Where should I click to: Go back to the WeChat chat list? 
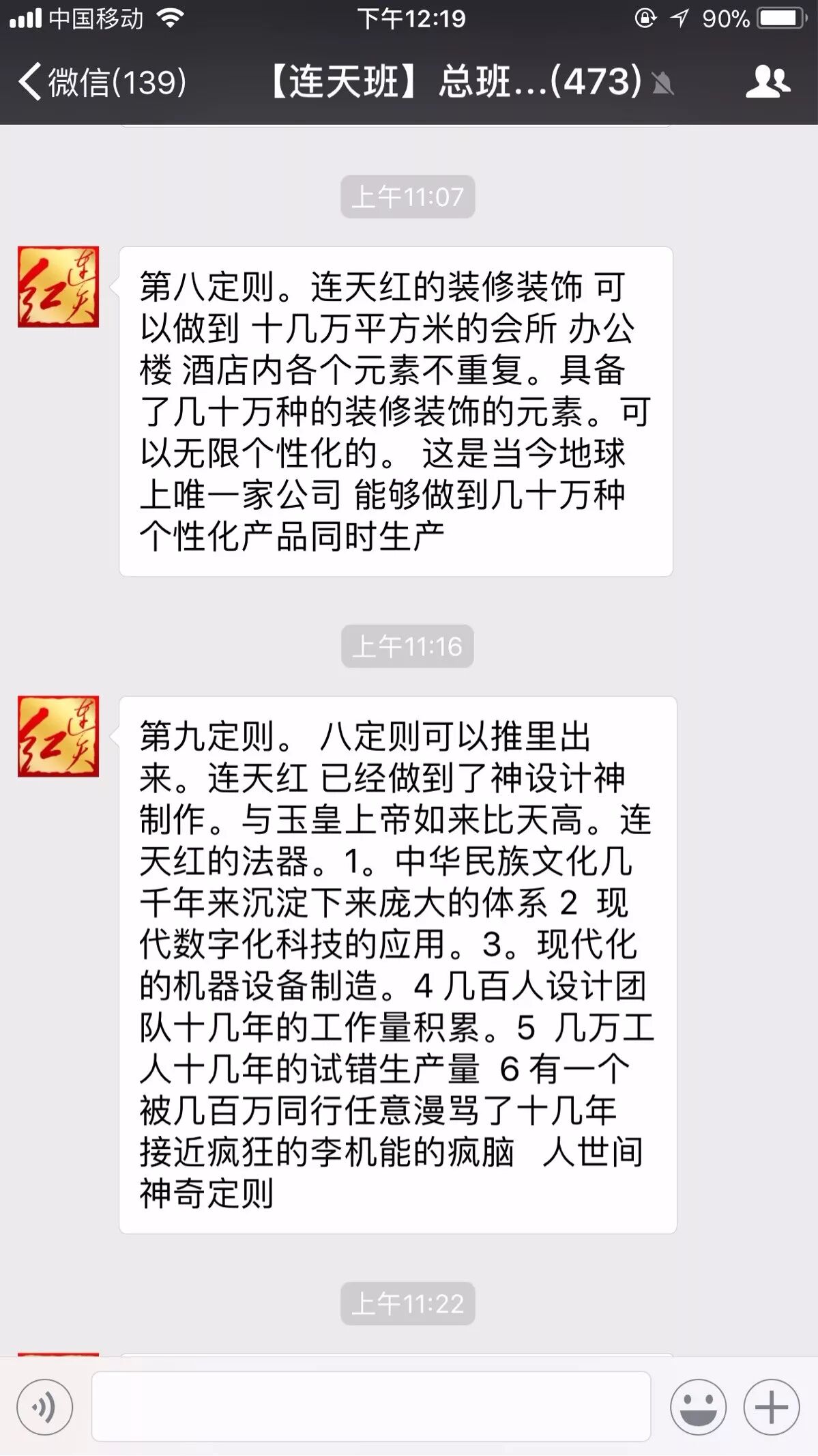tap(102, 82)
